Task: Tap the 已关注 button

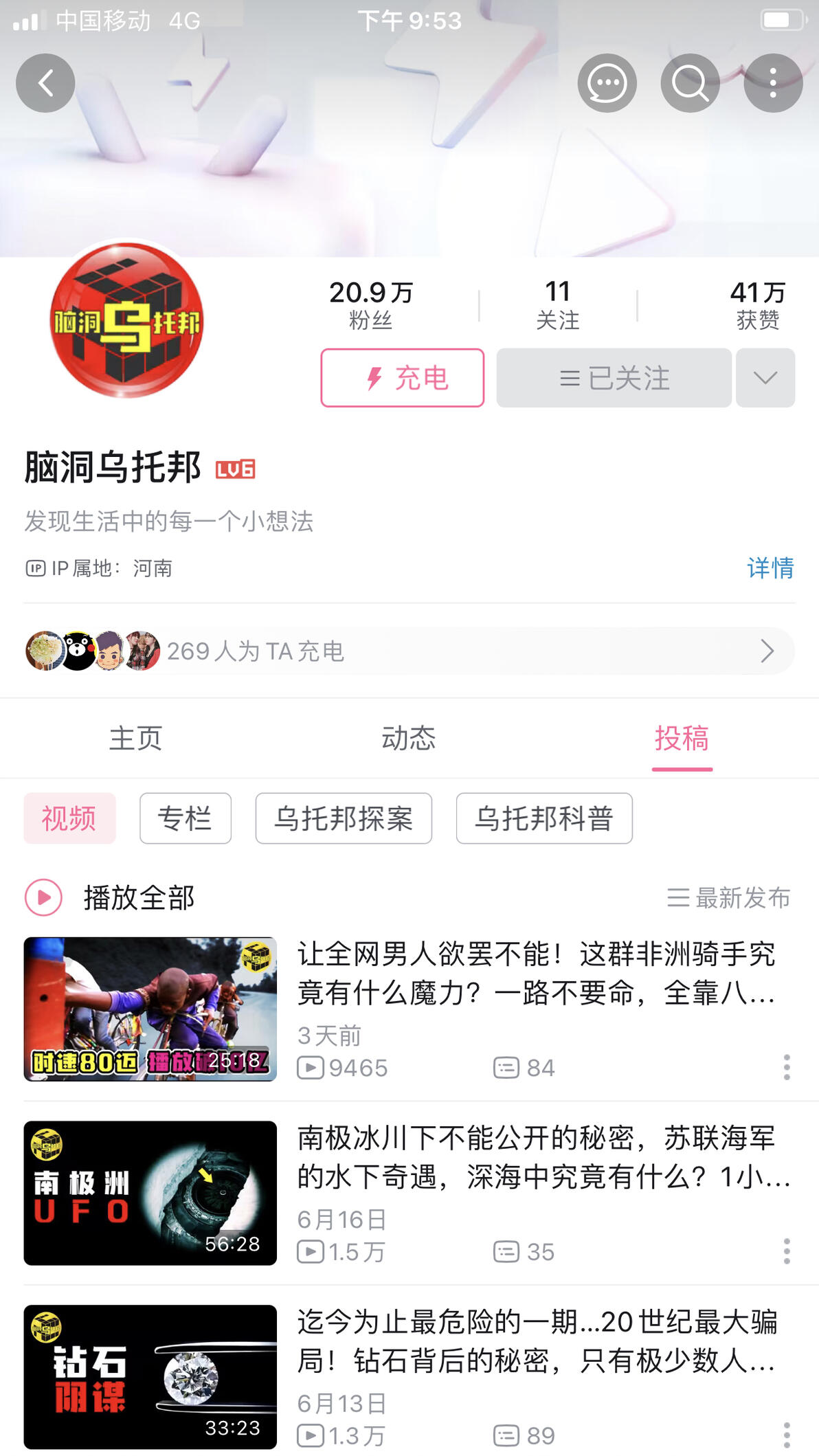Action: point(614,378)
